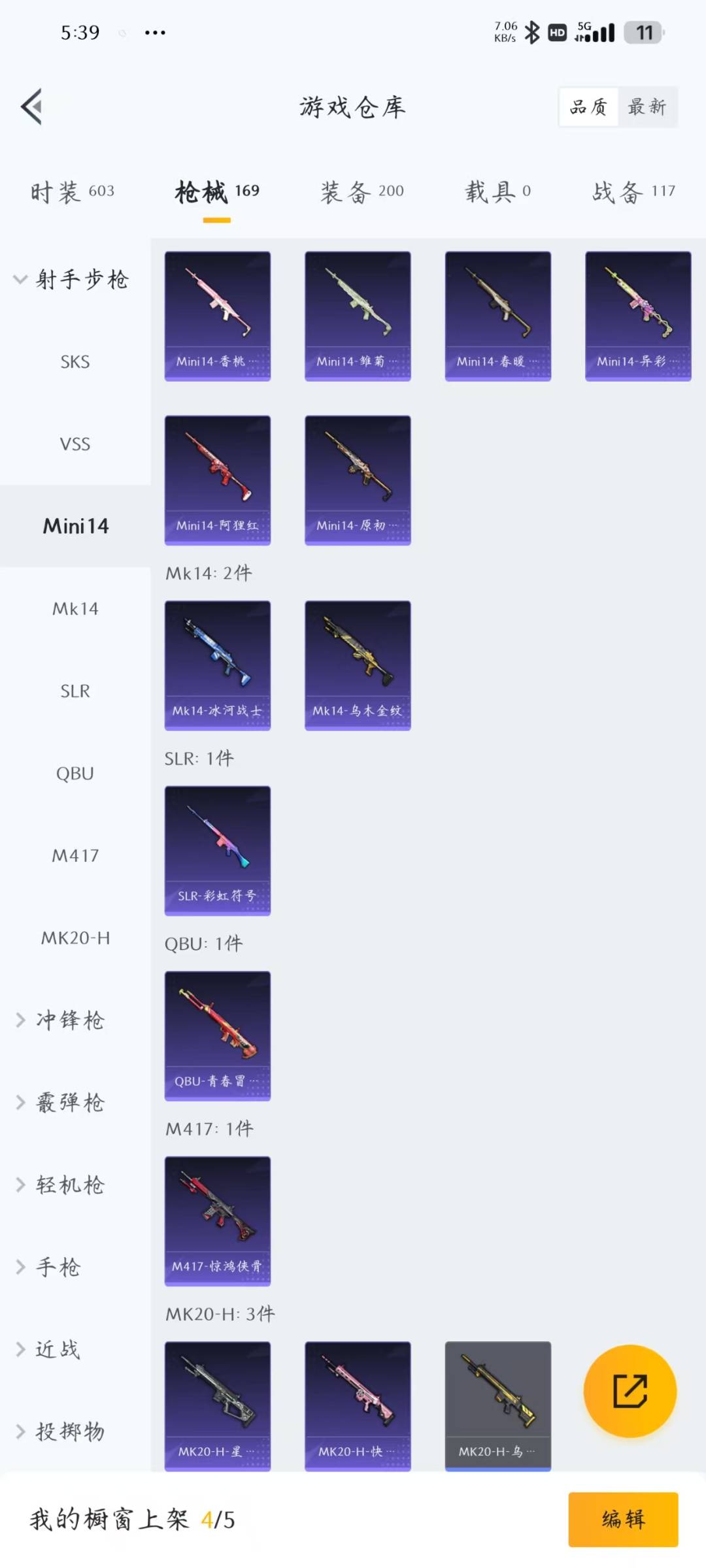Collapse the 射手步枪 category

coord(72,280)
